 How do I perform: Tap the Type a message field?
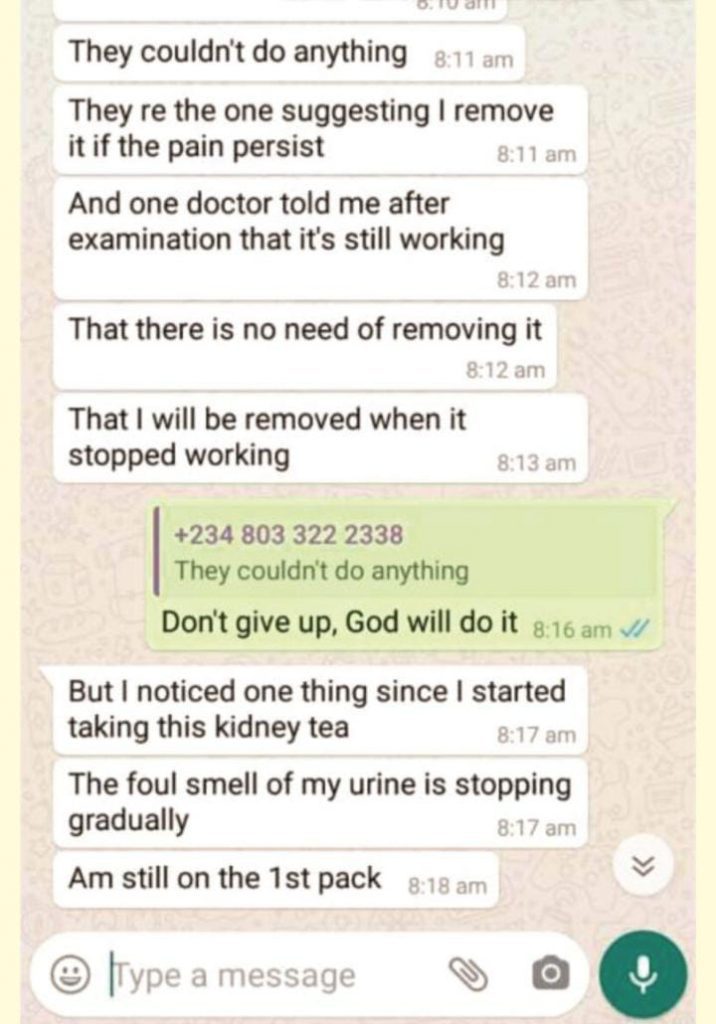tap(270, 975)
